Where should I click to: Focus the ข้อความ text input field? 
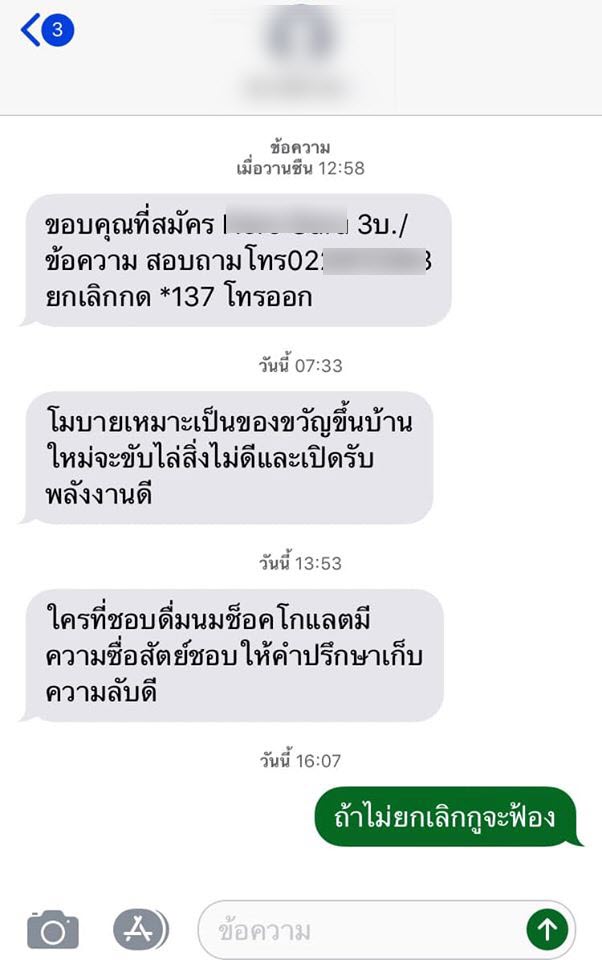point(360,931)
